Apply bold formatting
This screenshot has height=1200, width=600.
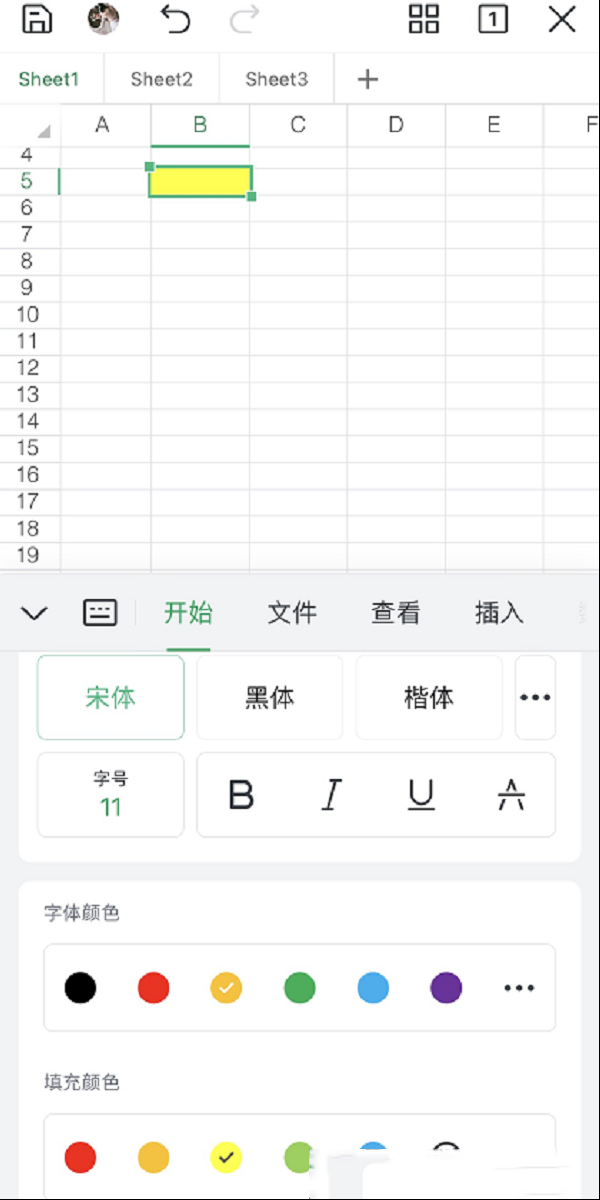click(x=241, y=795)
